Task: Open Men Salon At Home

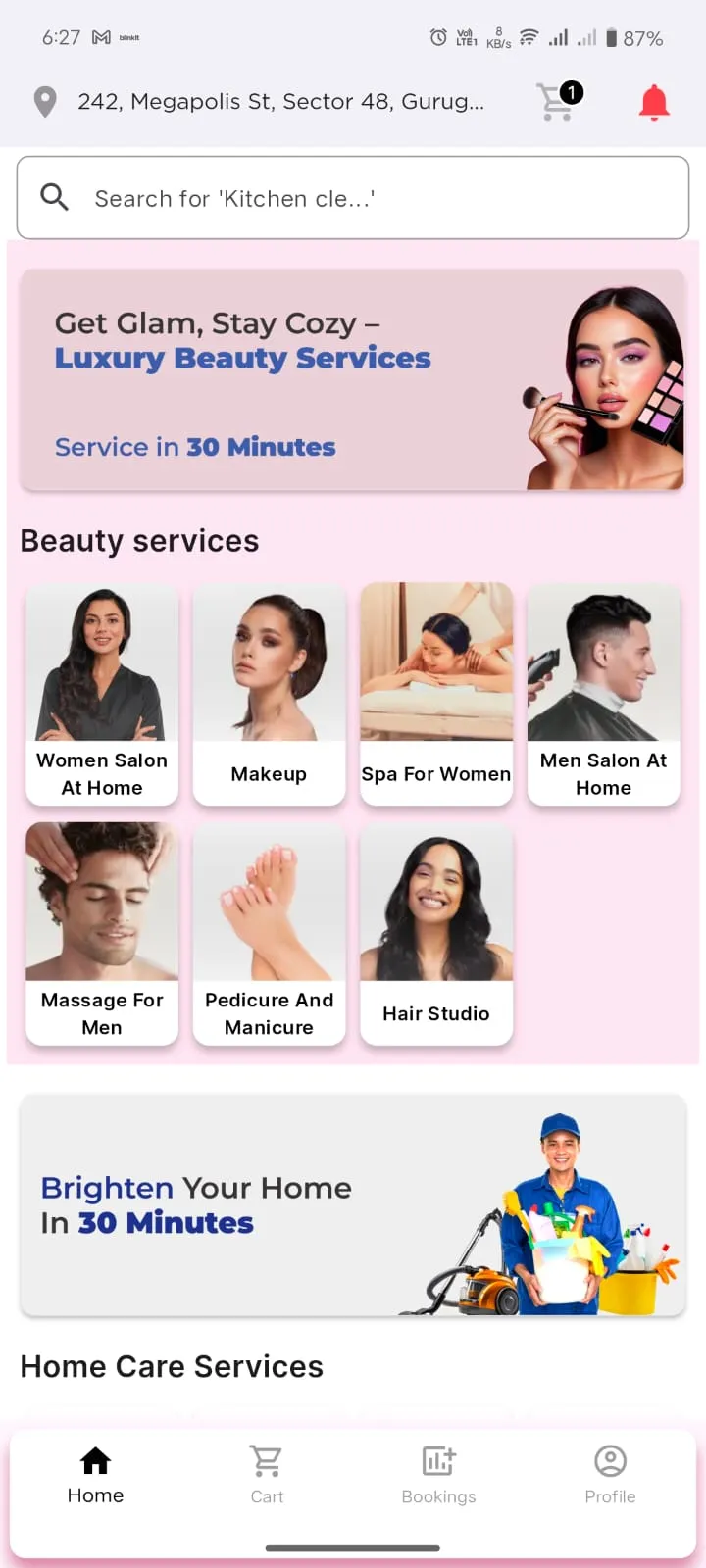Action: [x=604, y=695]
